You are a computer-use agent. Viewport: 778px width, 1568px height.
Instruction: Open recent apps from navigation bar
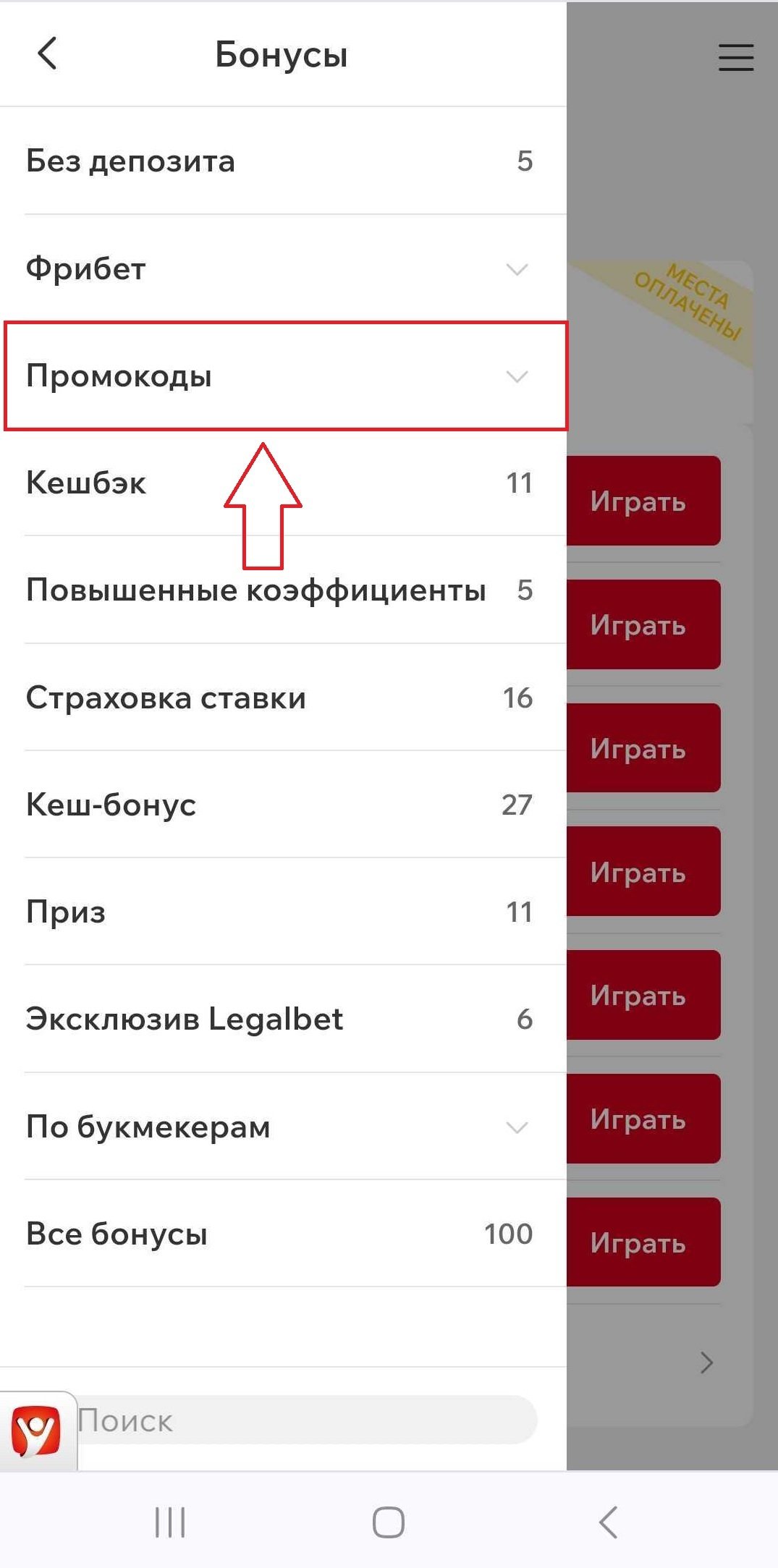pyautogui.click(x=171, y=1522)
